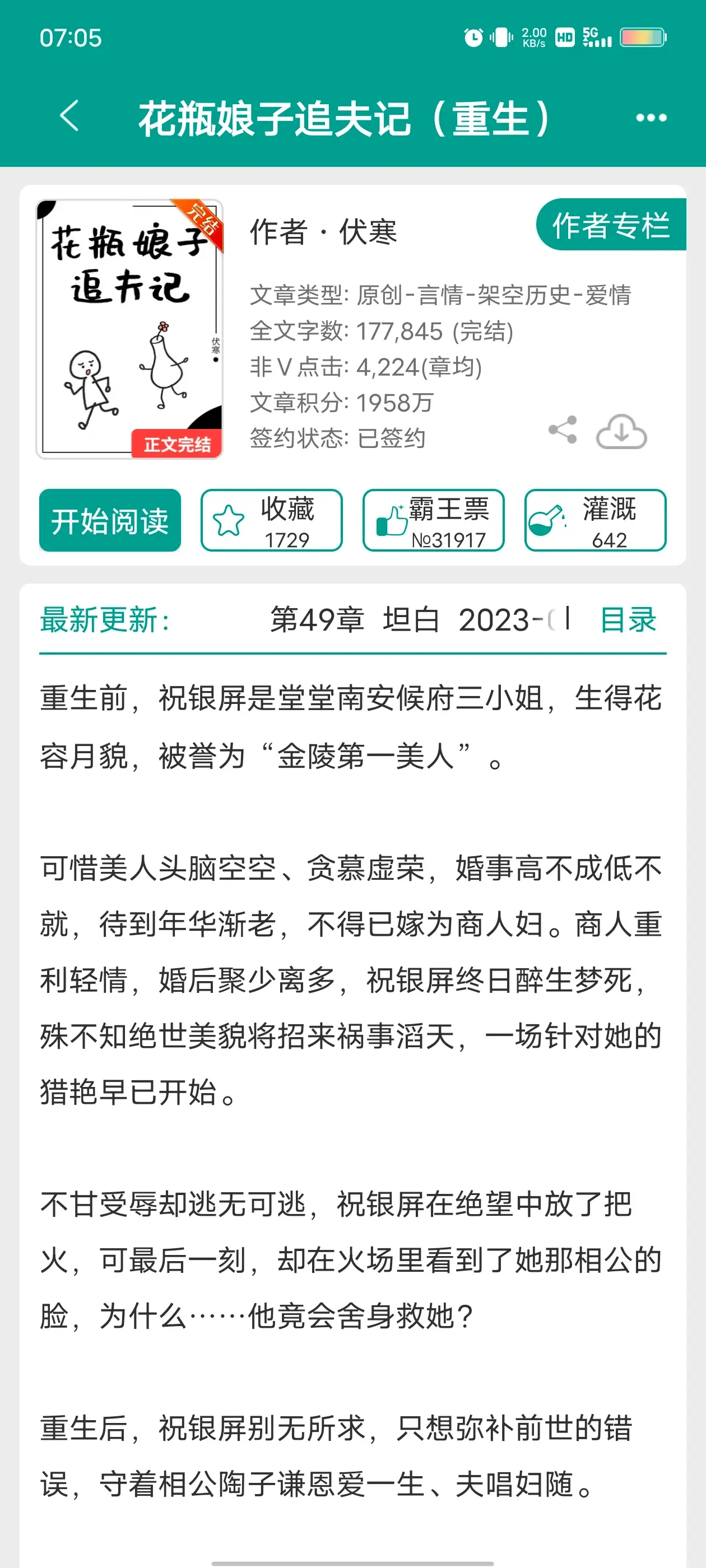Screen dimensions: 706x1568
Task: Tap the 签约状态 已签约 text link
Action: pos(338,436)
